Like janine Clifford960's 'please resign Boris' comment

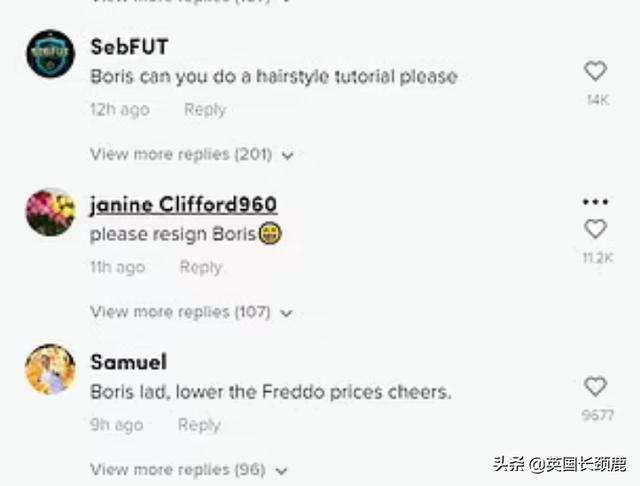(x=595, y=229)
